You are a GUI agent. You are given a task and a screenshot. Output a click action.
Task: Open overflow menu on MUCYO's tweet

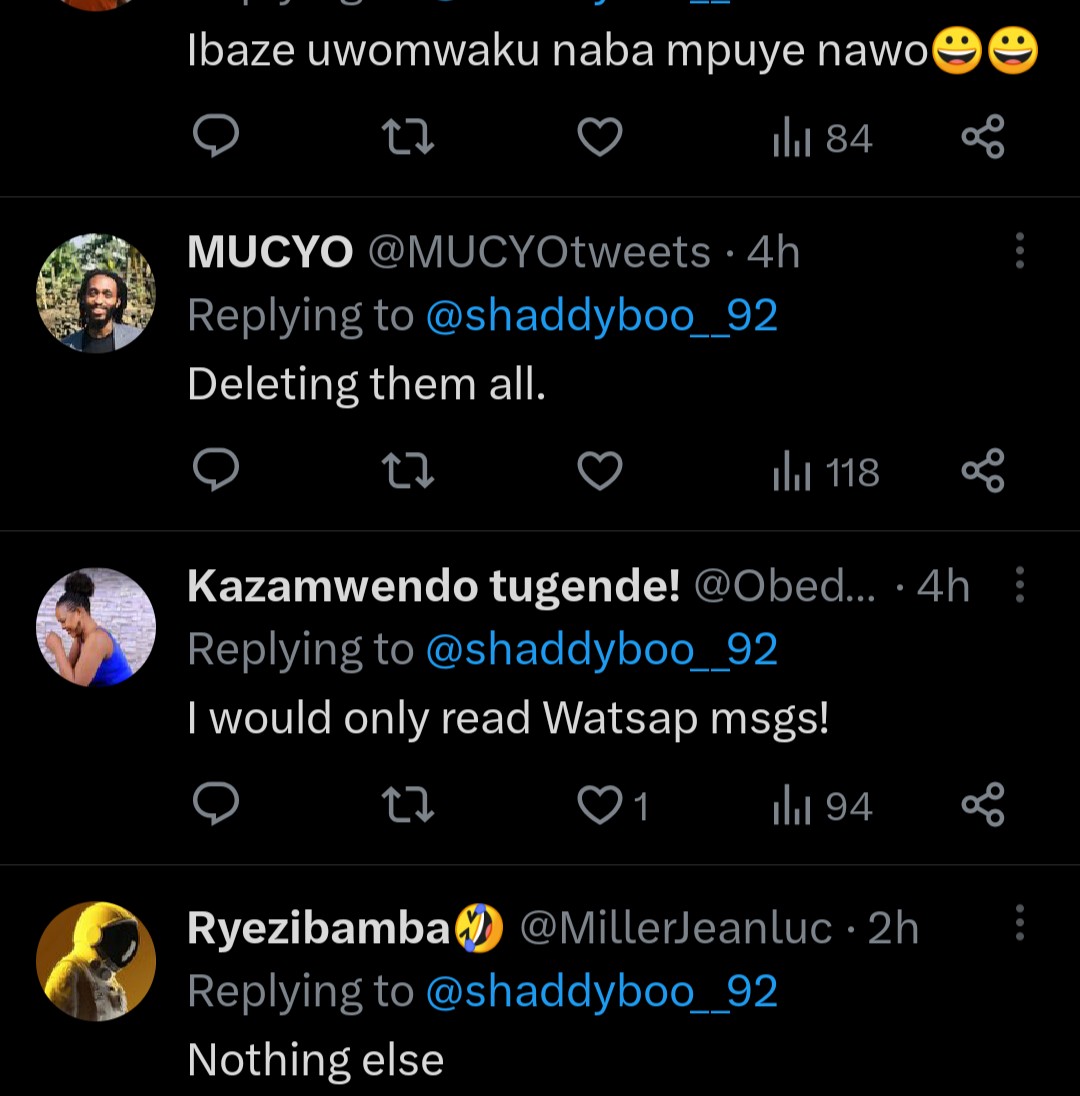pyautogui.click(x=1019, y=251)
